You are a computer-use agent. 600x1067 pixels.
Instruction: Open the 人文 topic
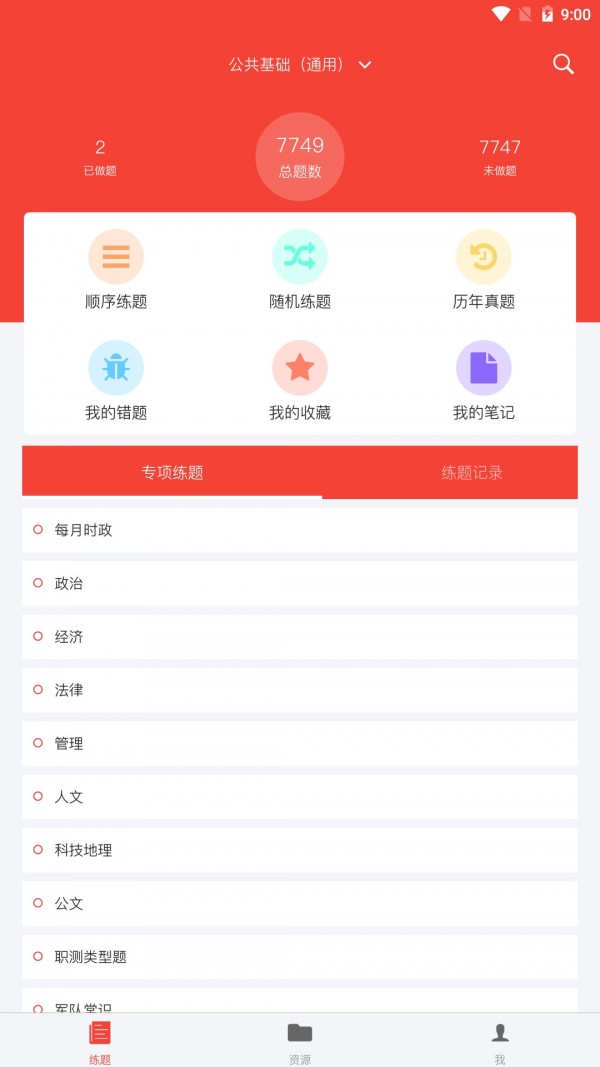300,797
